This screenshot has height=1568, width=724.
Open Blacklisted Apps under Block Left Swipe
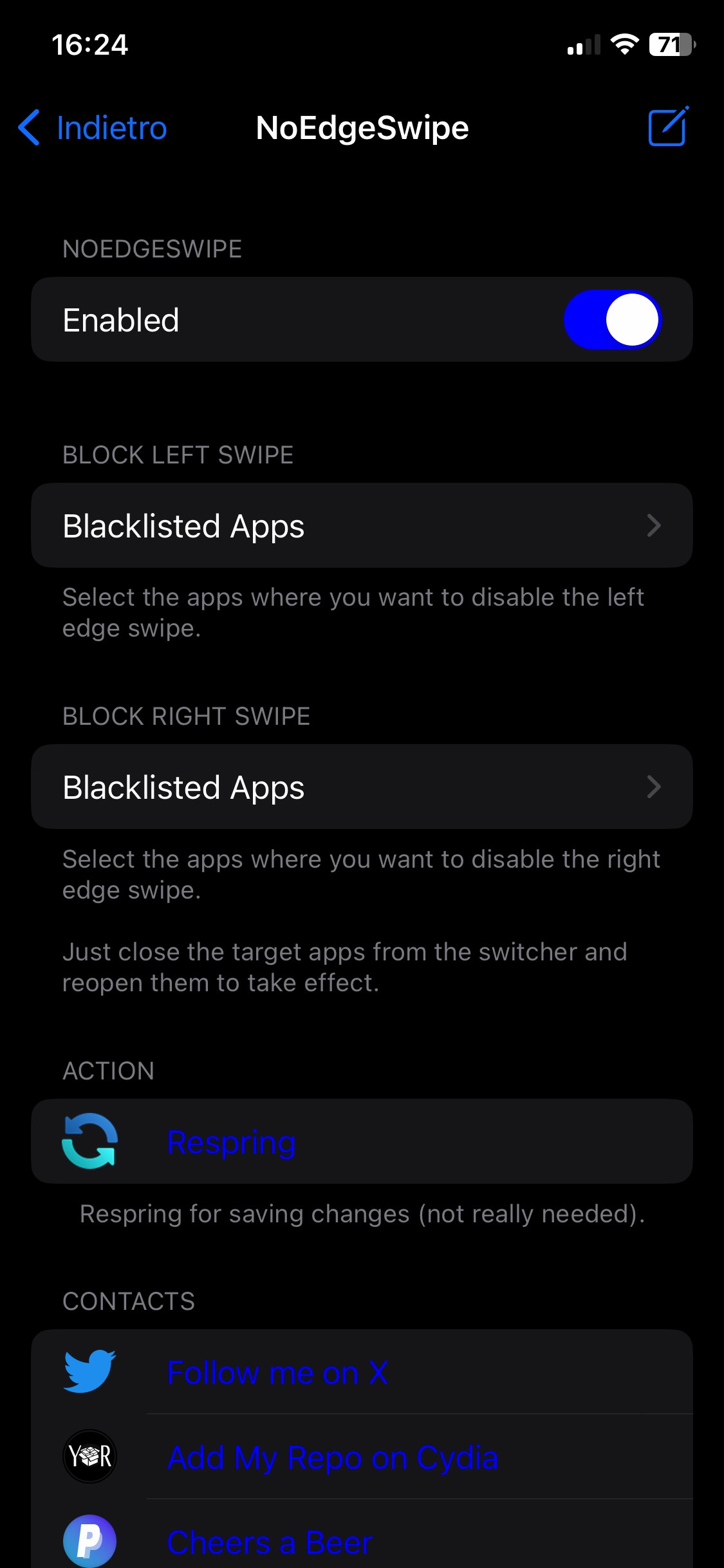tap(362, 525)
